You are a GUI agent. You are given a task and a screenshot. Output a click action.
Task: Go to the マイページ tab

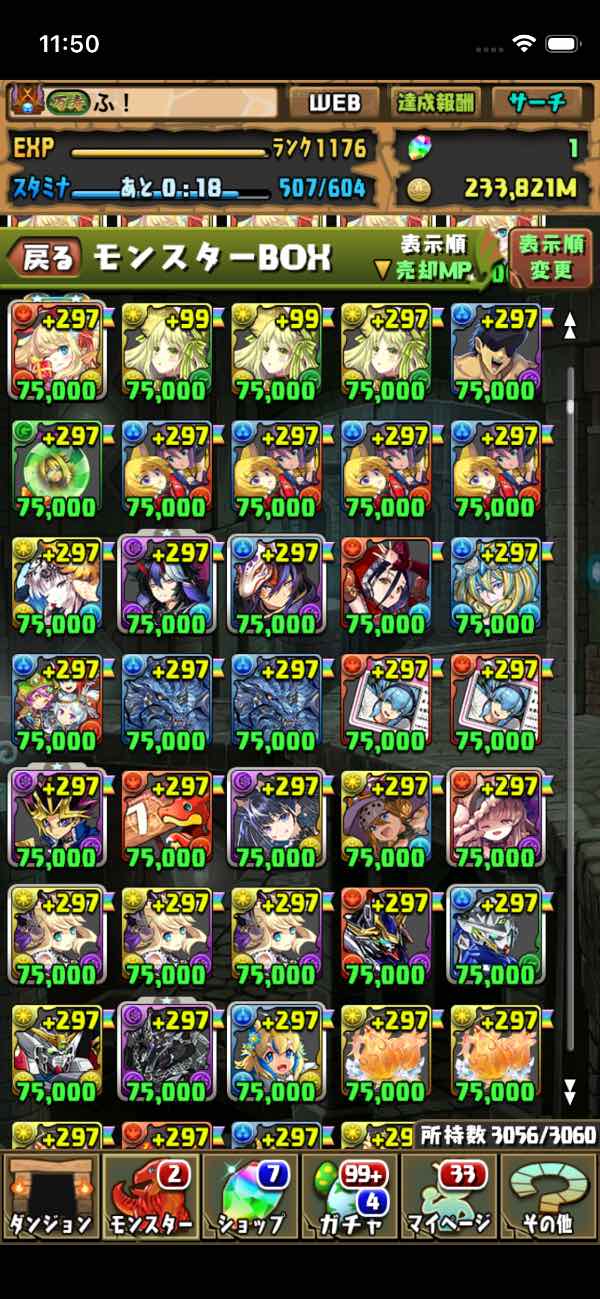(x=449, y=1197)
